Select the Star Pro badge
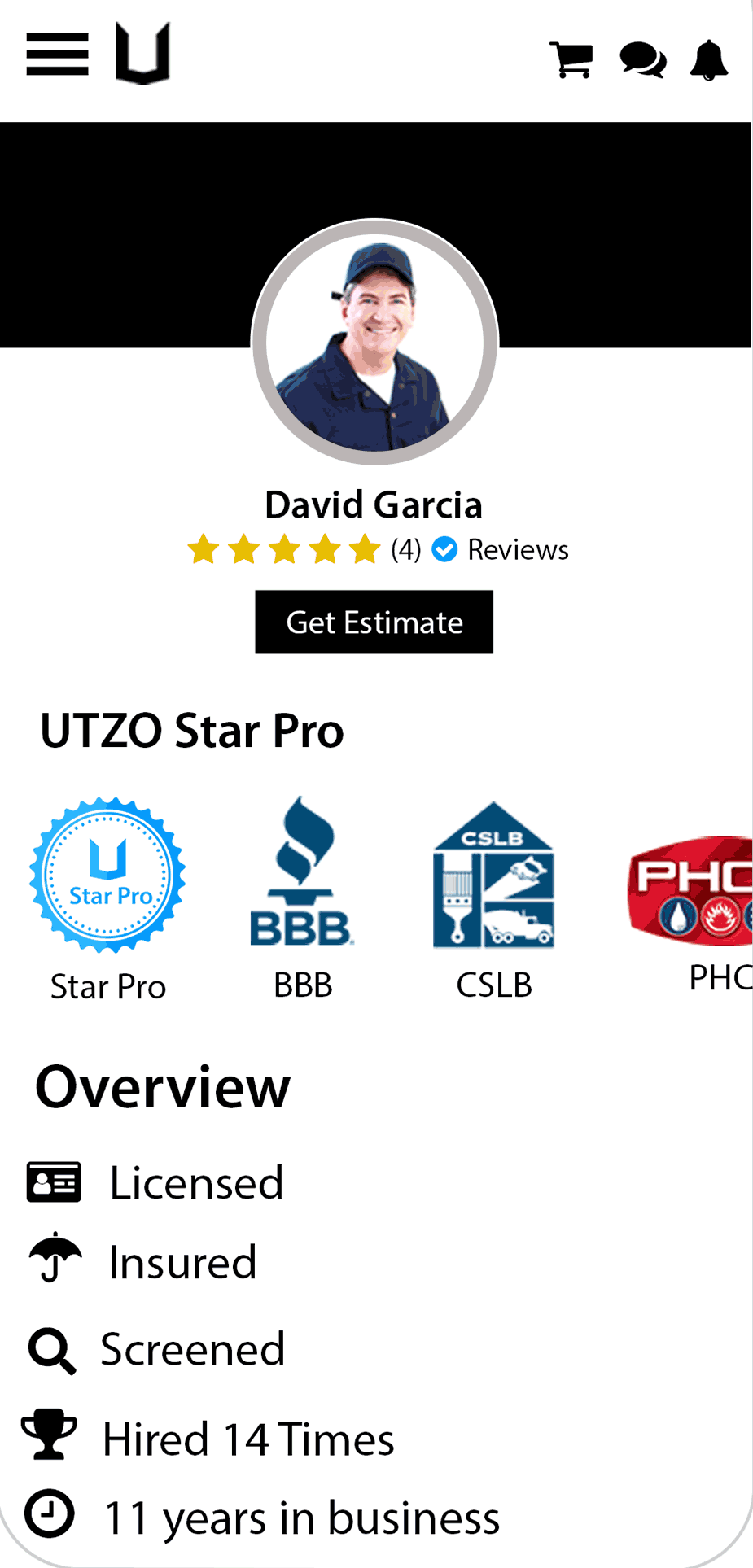Screen dimensions: 753x1568 (107, 876)
